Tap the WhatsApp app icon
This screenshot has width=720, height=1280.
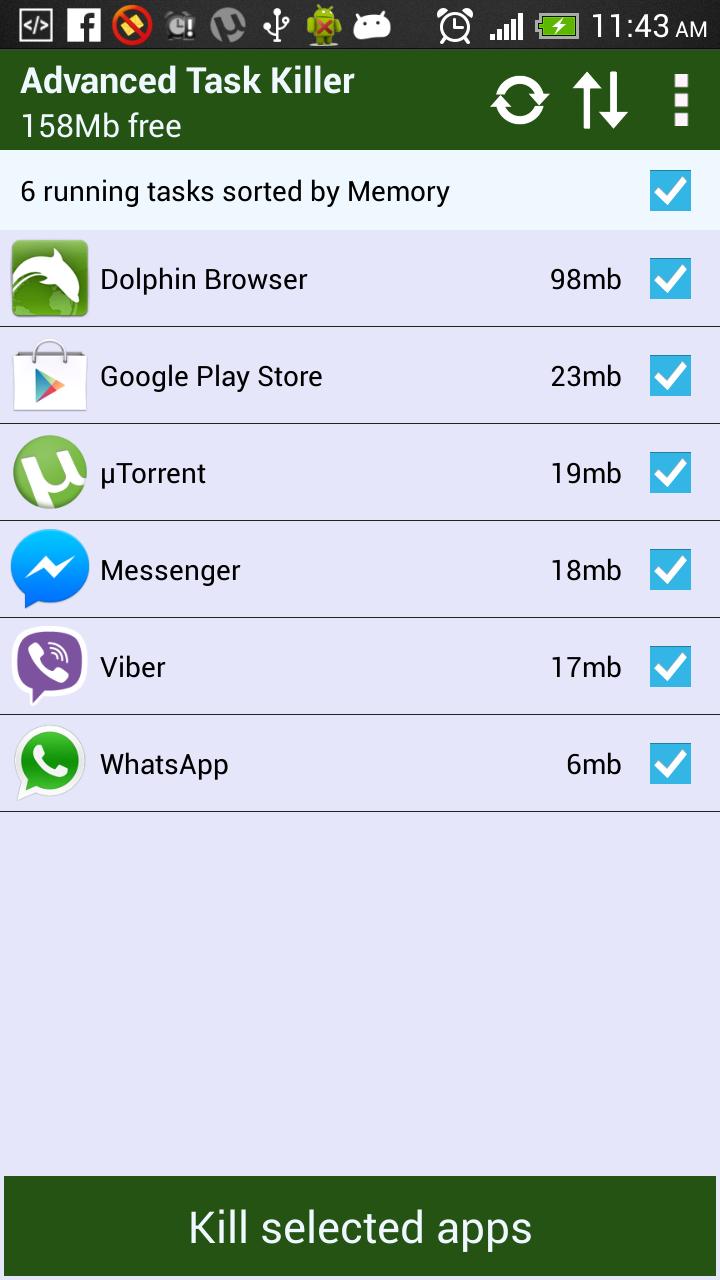click(x=48, y=764)
